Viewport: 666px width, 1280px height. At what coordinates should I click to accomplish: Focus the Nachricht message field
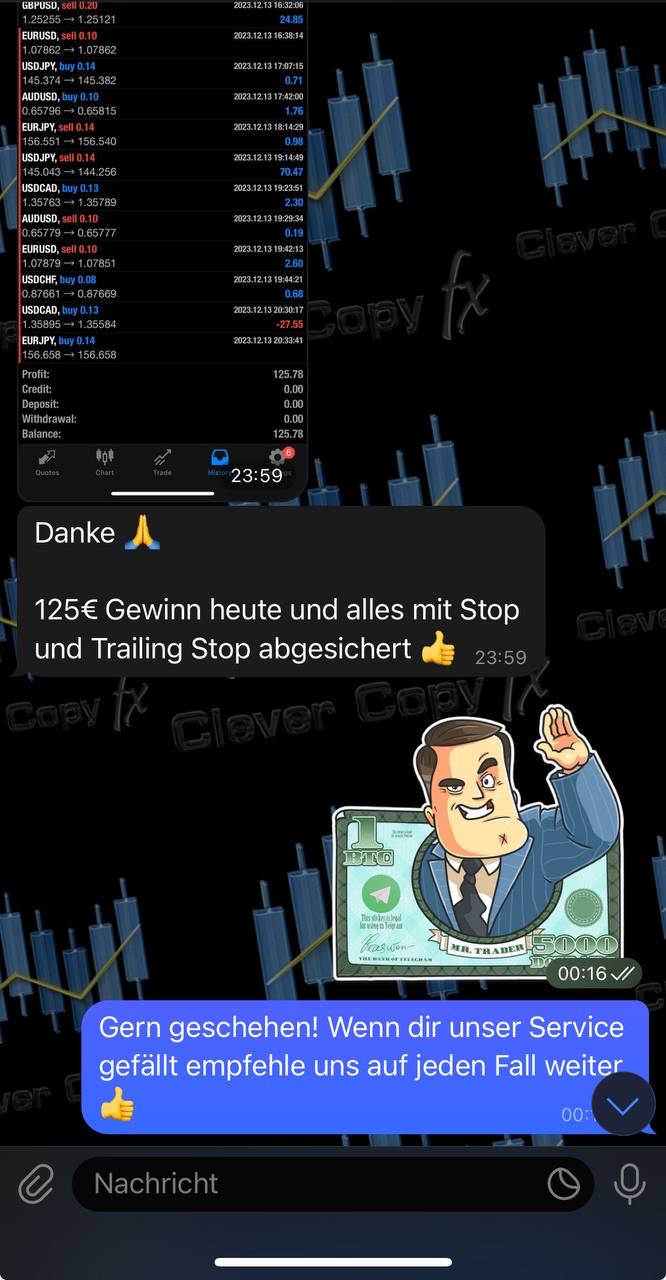(x=300, y=1184)
